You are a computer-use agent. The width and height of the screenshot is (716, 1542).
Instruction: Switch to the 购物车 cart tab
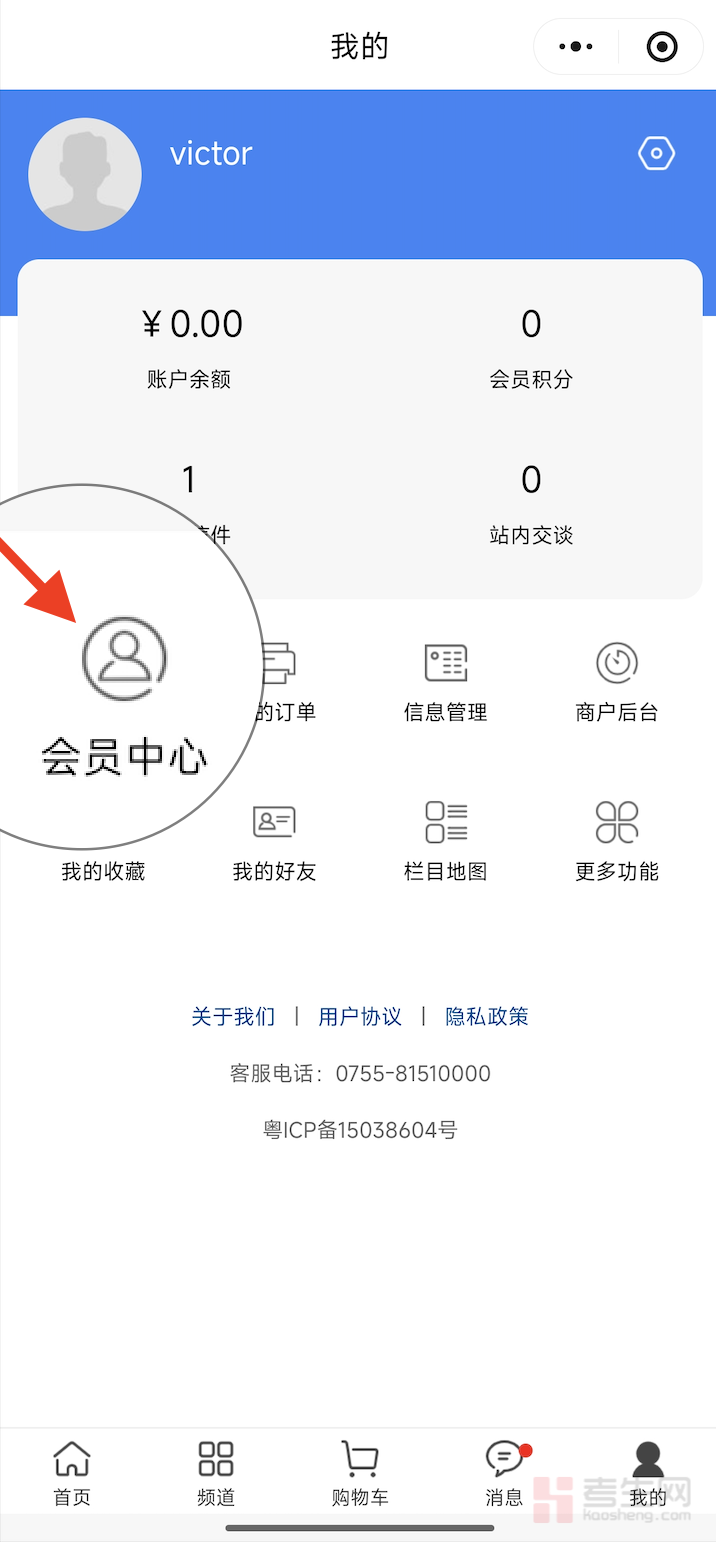[x=360, y=1474]
